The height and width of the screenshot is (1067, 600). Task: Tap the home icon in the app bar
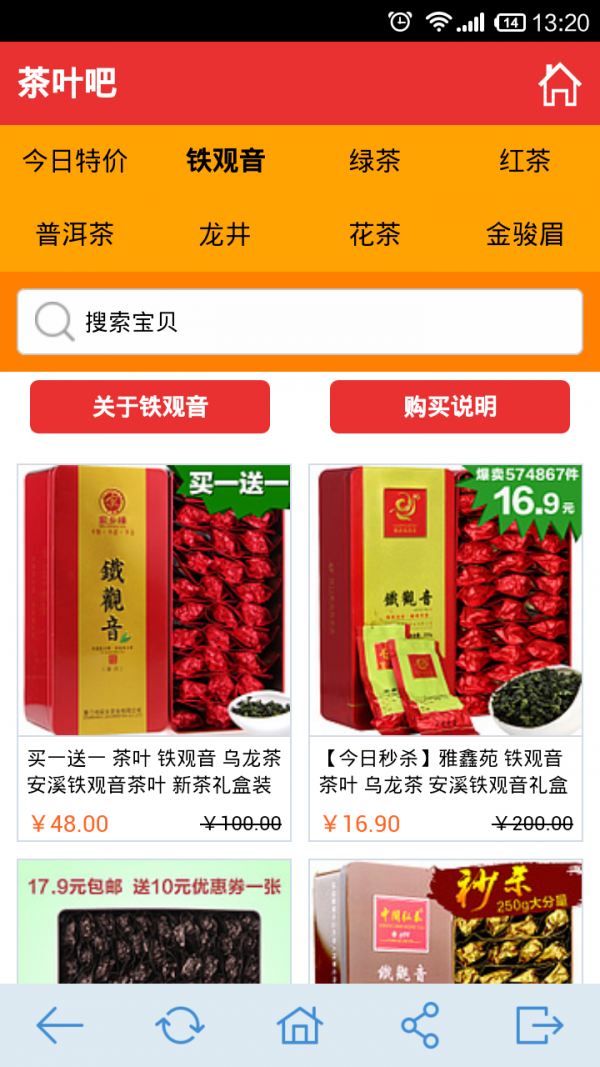559,84
